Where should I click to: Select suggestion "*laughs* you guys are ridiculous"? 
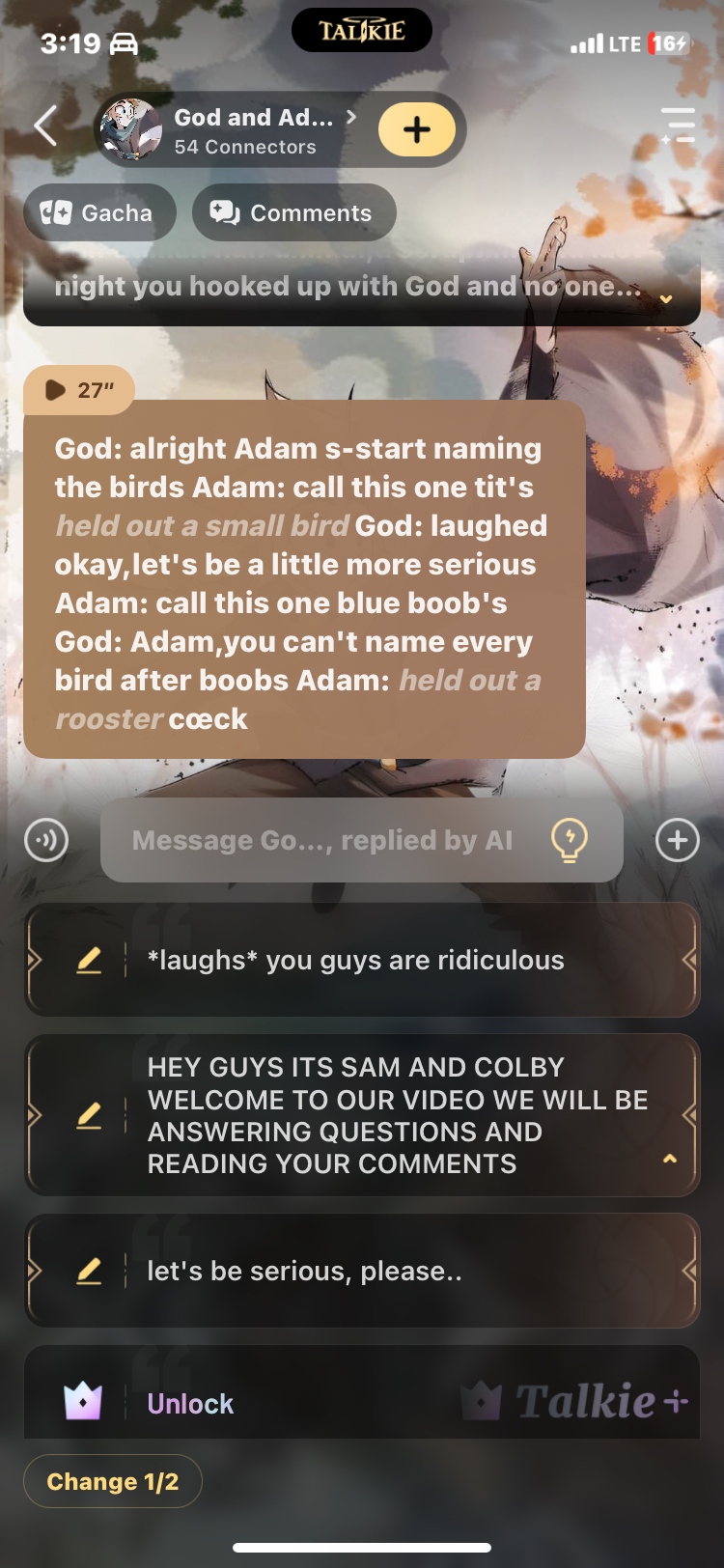pyautogui.click(x=357, y=961)
